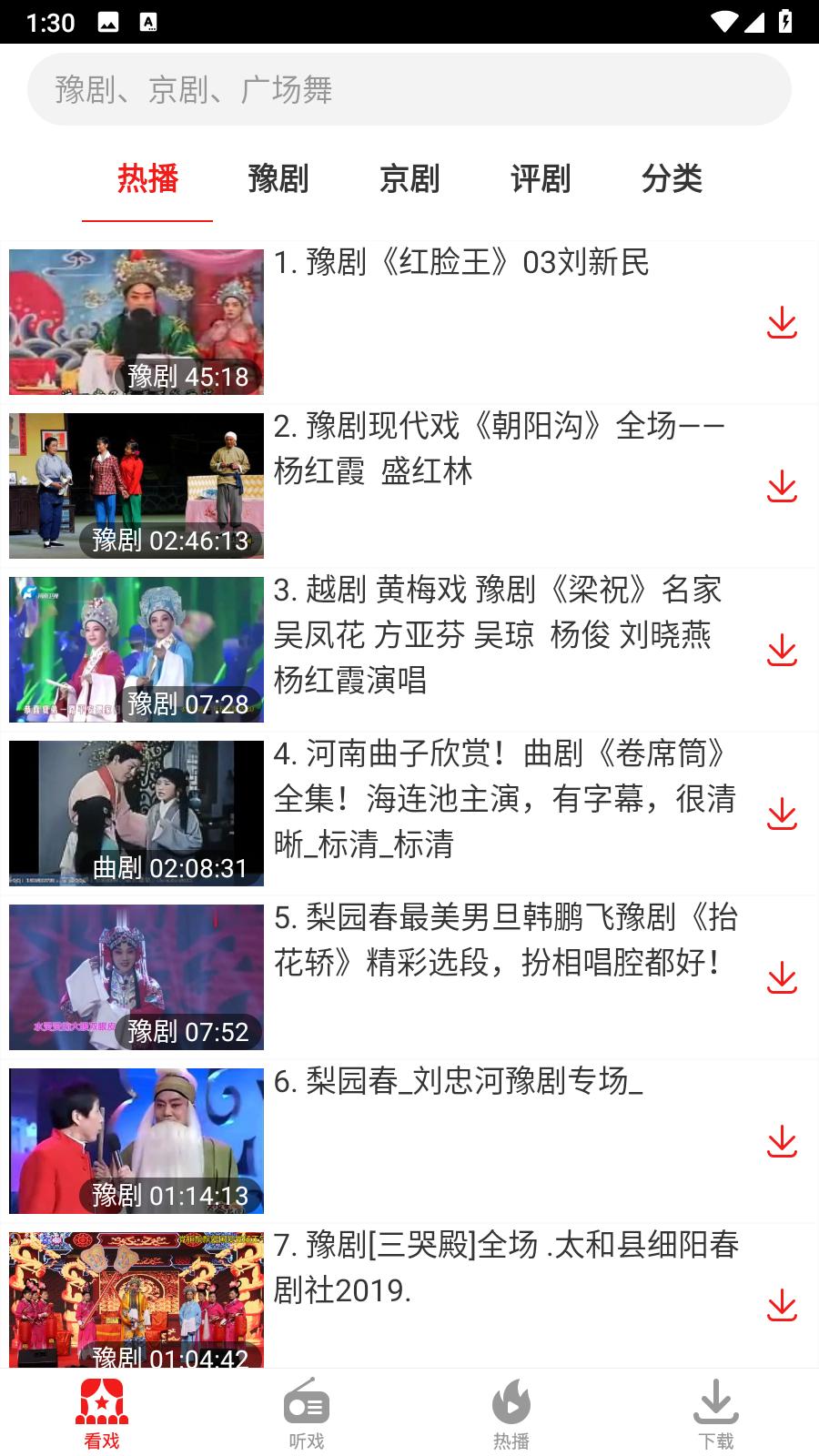The width and height of the screenshot is (819, 1456).
Task: Download 豫剧[三哭殿]全场
Action: point(782,1306)
